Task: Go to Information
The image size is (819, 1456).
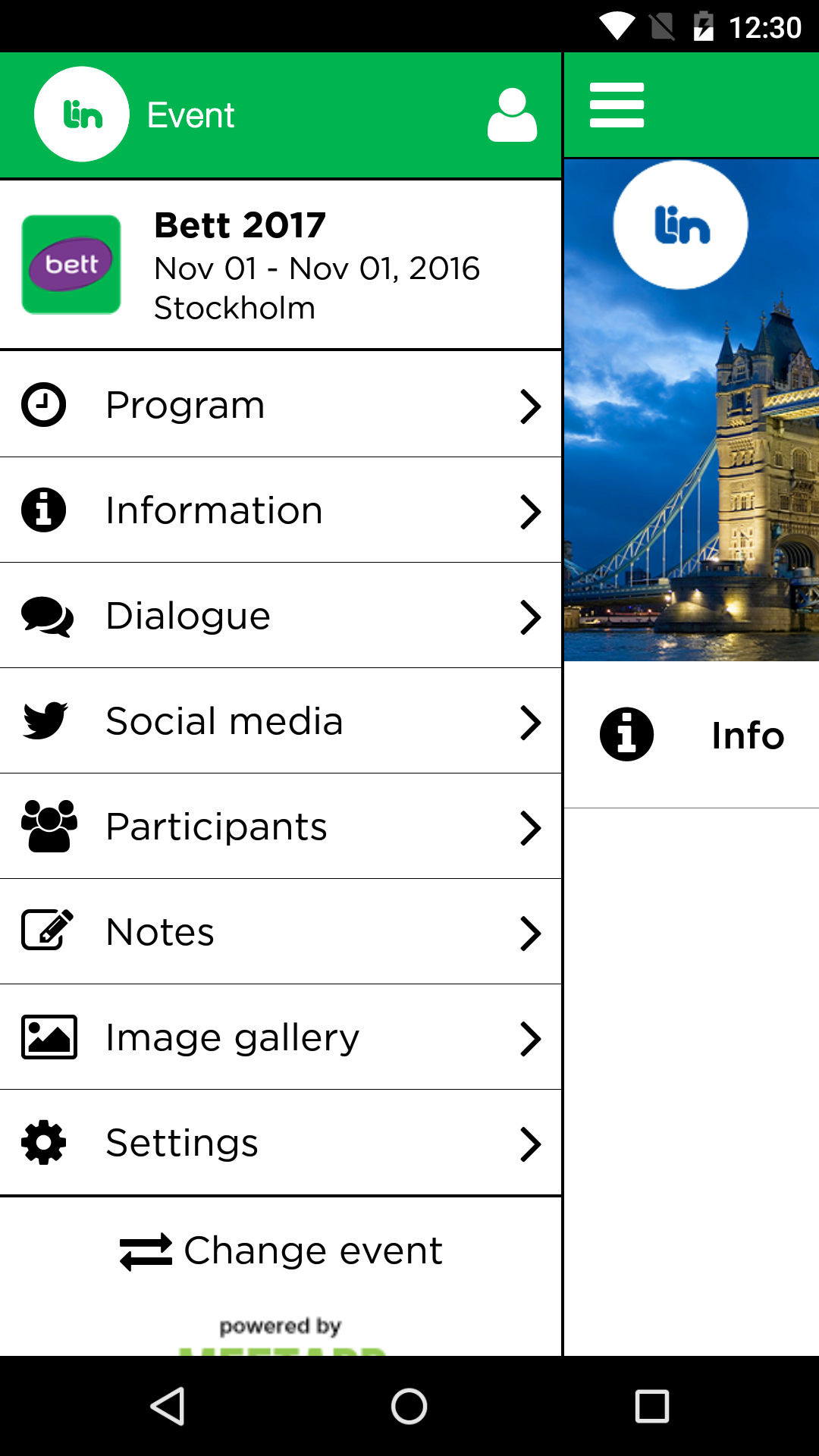Action: (281, 510)
